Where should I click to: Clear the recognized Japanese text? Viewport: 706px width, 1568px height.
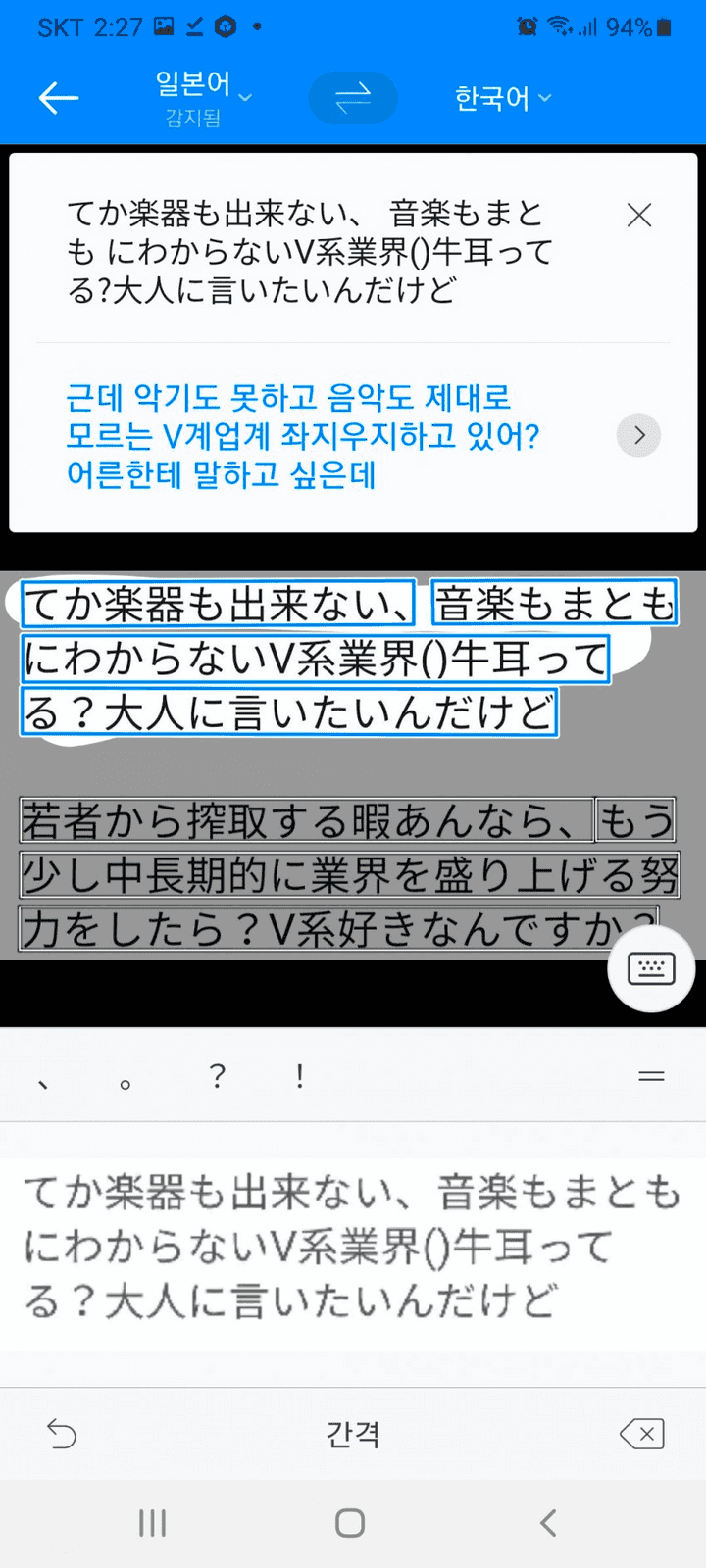click(x=639, y=216)
